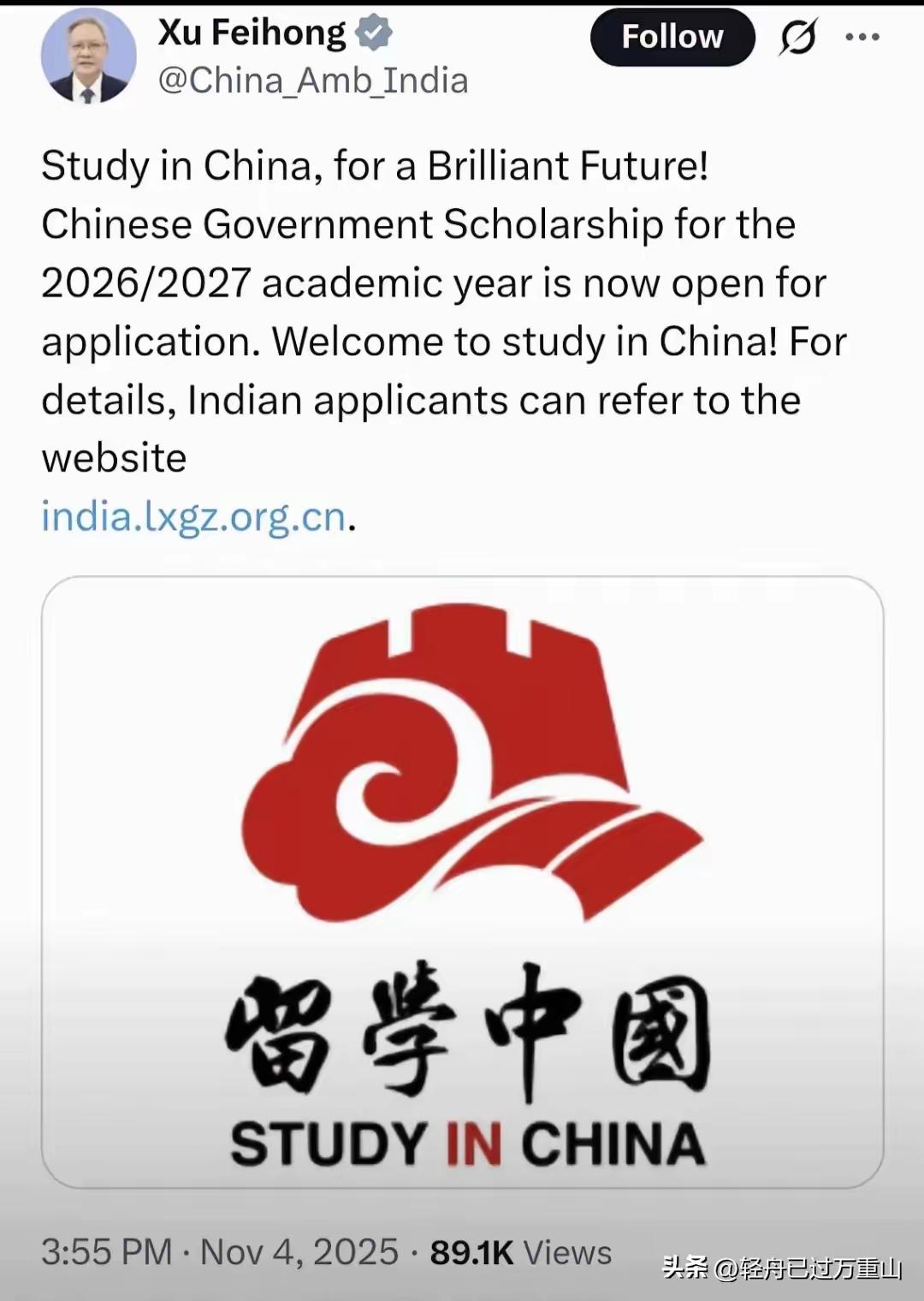The image size is (924, 1301).
Task: Open Xu Feihong's profile picture
Action: [88, 56]
